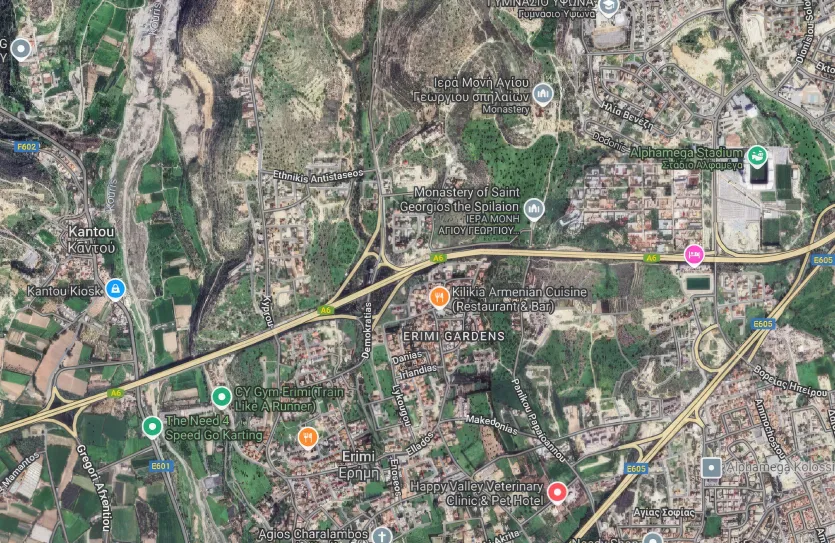The height and width of the screenshot is (543, 835).
Task: Open the Kantou Kiosk map marker
Action: pos(115,289)
